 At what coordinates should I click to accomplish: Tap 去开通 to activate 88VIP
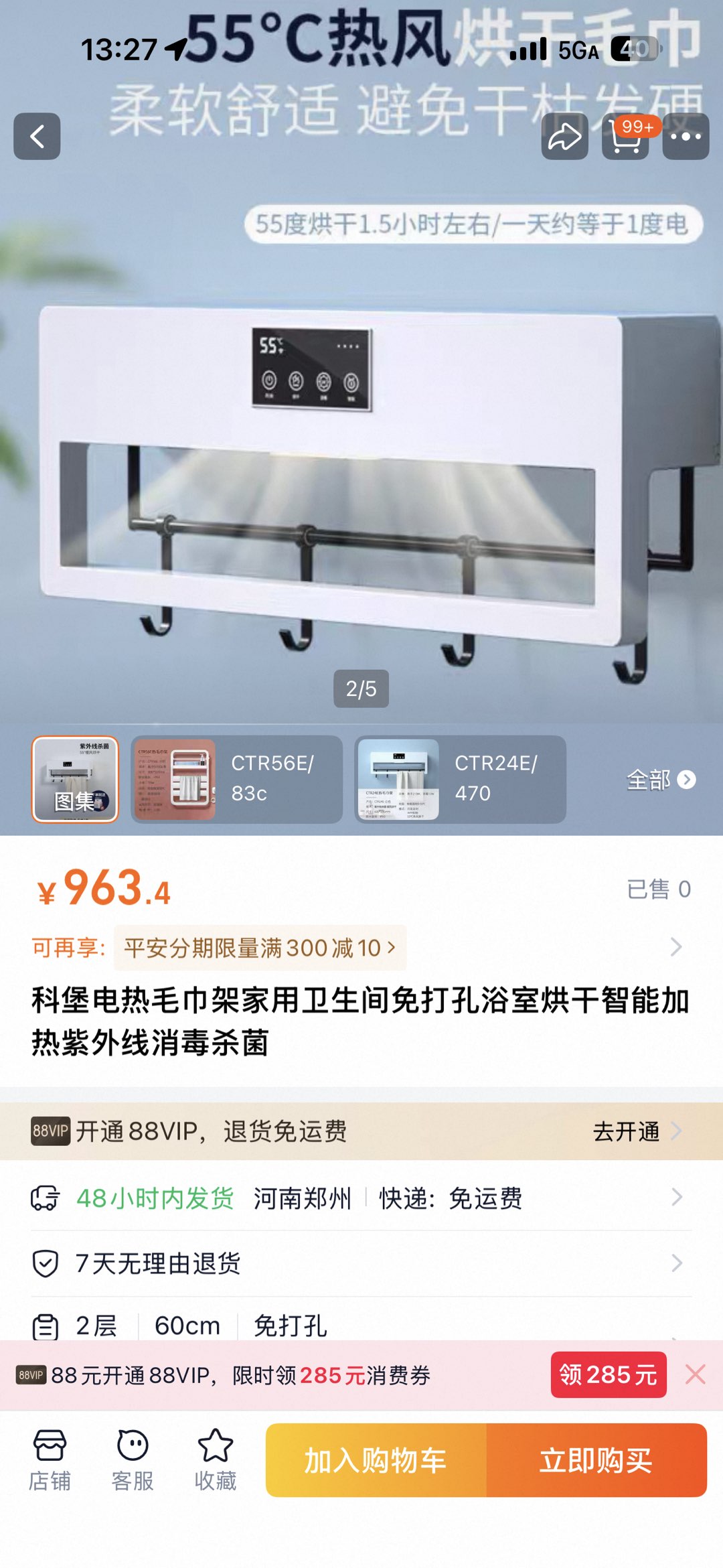636,1131
